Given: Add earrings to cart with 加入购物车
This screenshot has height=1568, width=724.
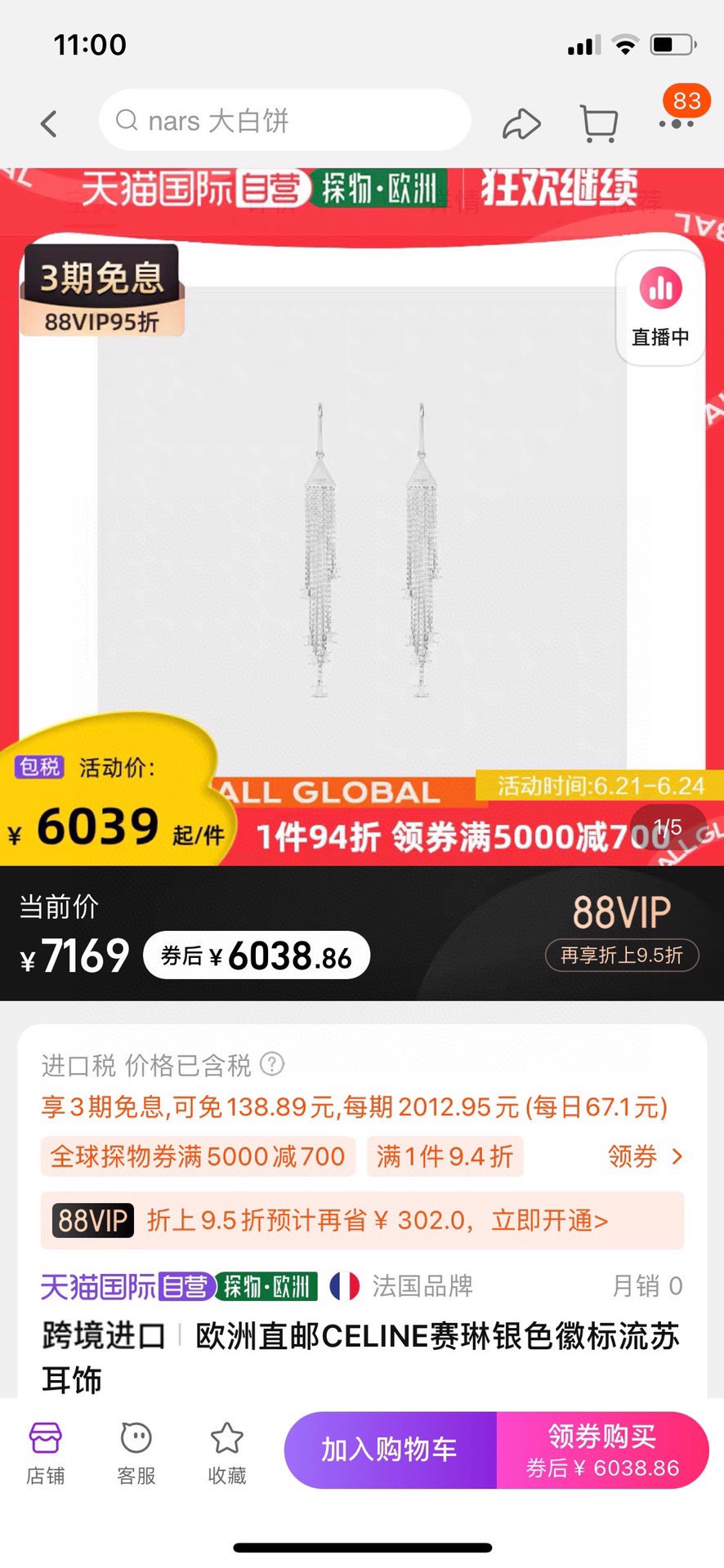Looking at the screenshot, I should point(390,1450).
